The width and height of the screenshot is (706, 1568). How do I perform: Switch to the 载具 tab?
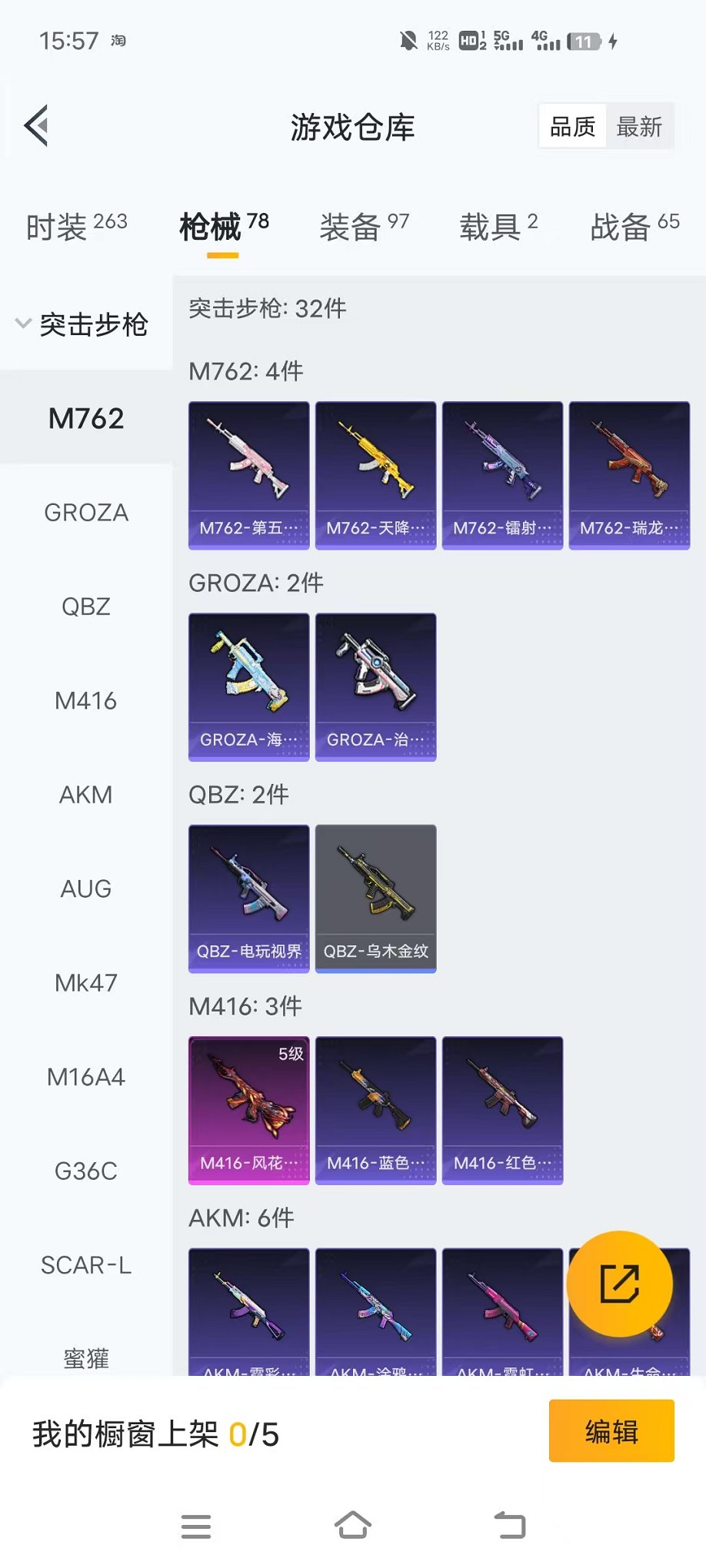coord(498,226)
